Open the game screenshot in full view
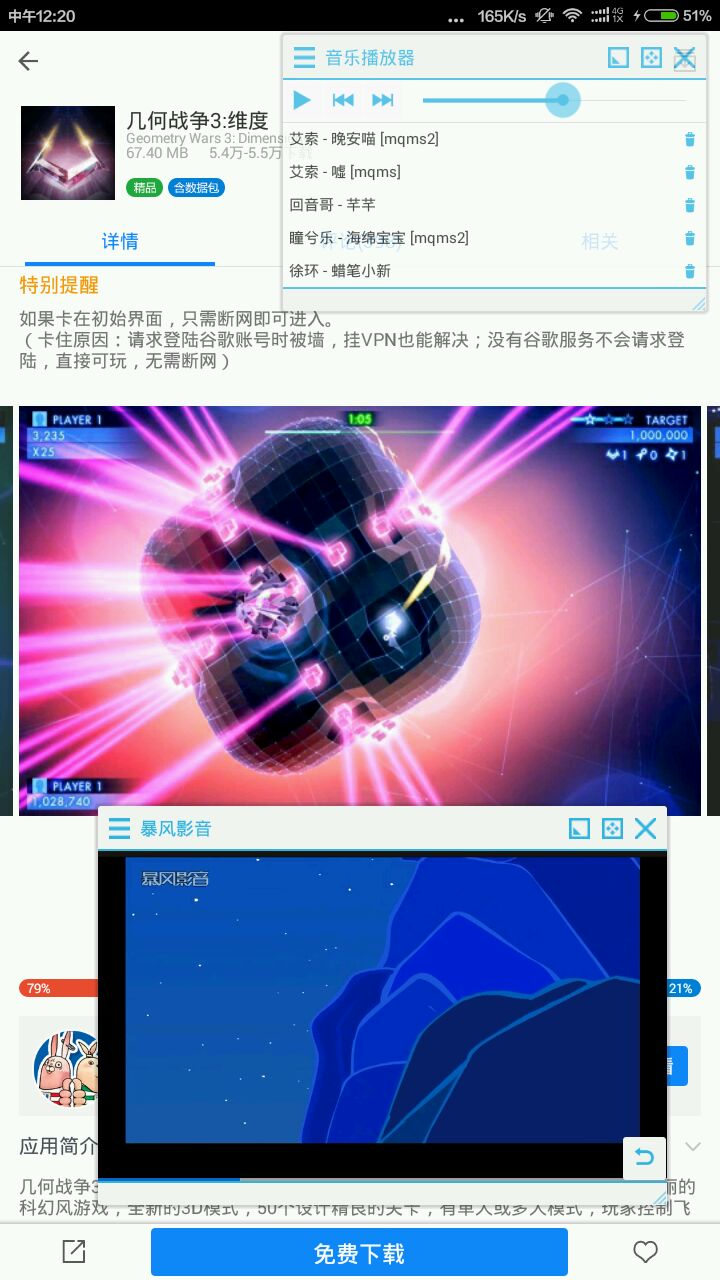The height and width of the screenshot is (1280, 720). pos(360,610)
